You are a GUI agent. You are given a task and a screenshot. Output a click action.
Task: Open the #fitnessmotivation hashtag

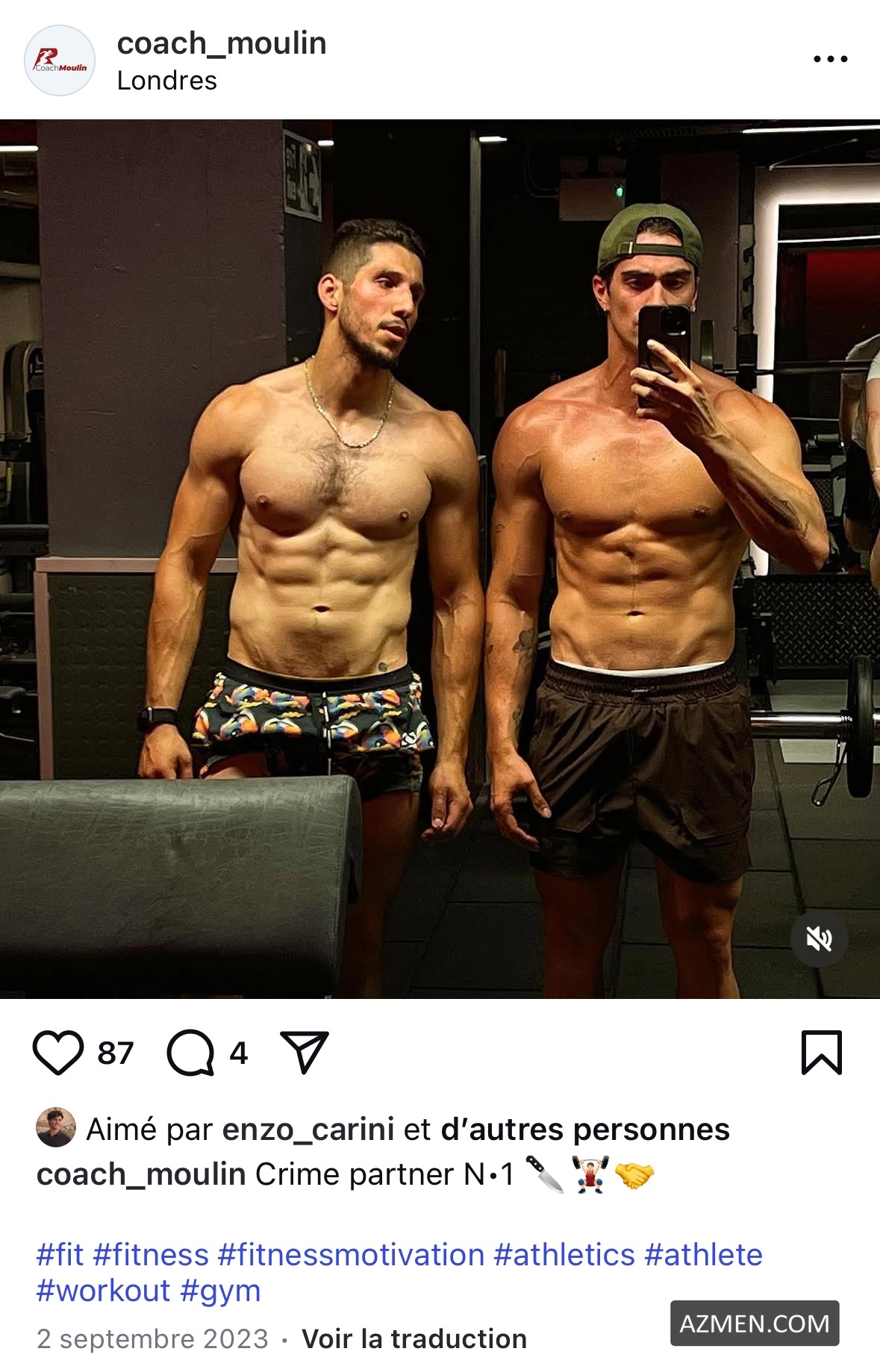click(x=351, y=1255)
